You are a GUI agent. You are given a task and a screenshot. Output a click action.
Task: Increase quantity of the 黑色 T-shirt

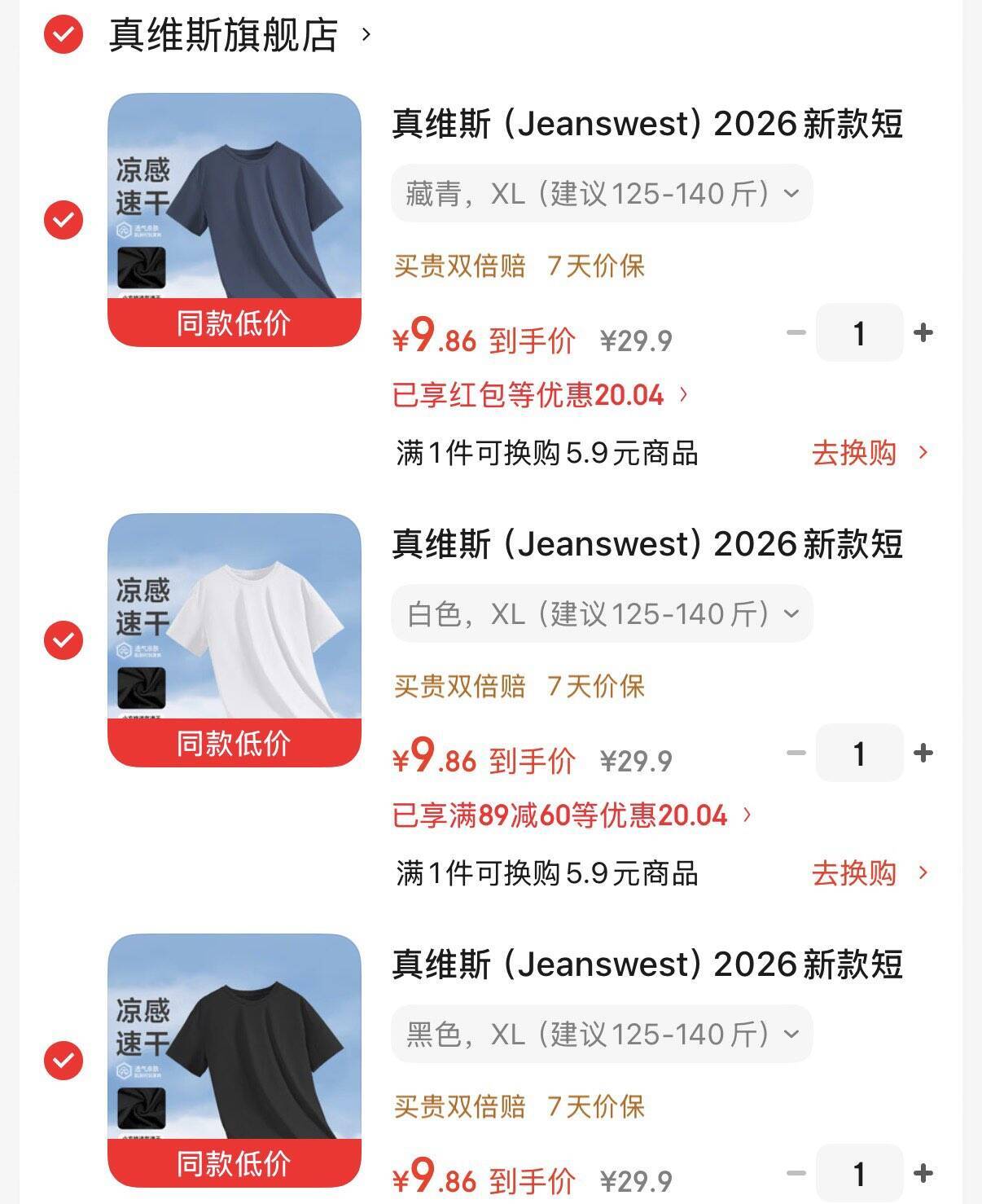click(923, 1173)
